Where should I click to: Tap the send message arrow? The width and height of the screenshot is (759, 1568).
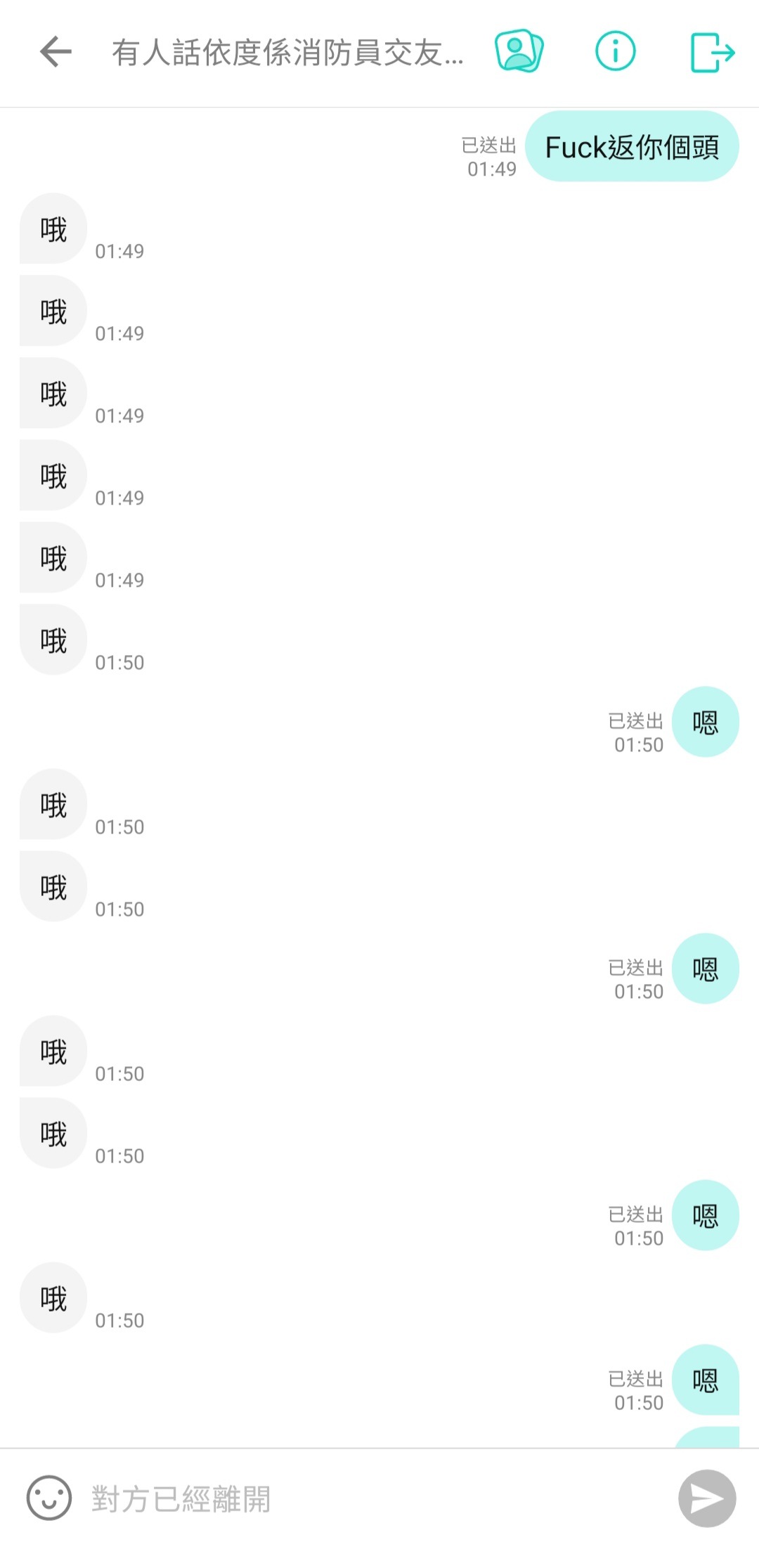click(x=706, y=1498)
